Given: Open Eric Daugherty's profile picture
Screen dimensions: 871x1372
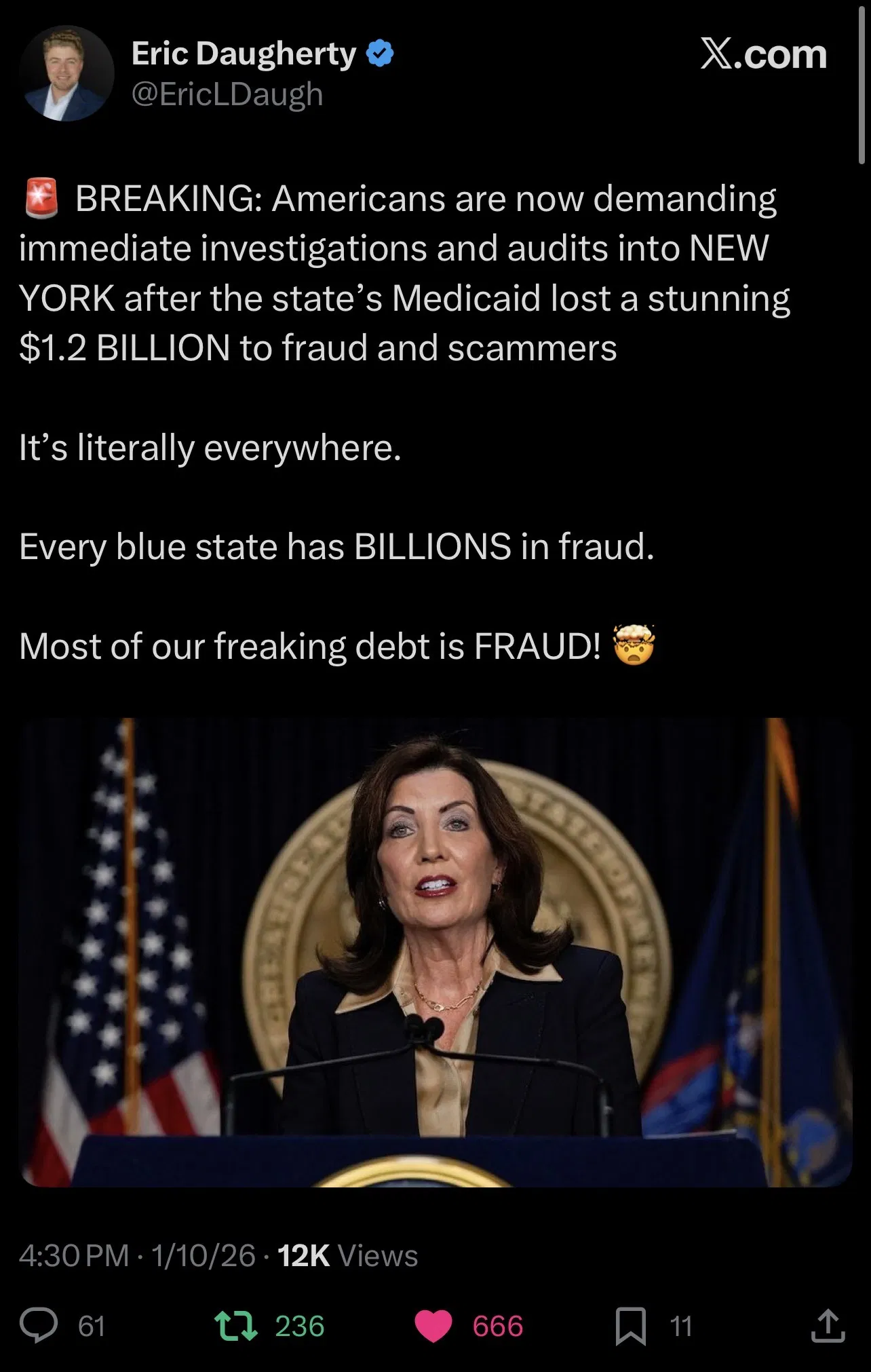Looking at the screenshot, I should pyautogui.click(x=66, y=73).
